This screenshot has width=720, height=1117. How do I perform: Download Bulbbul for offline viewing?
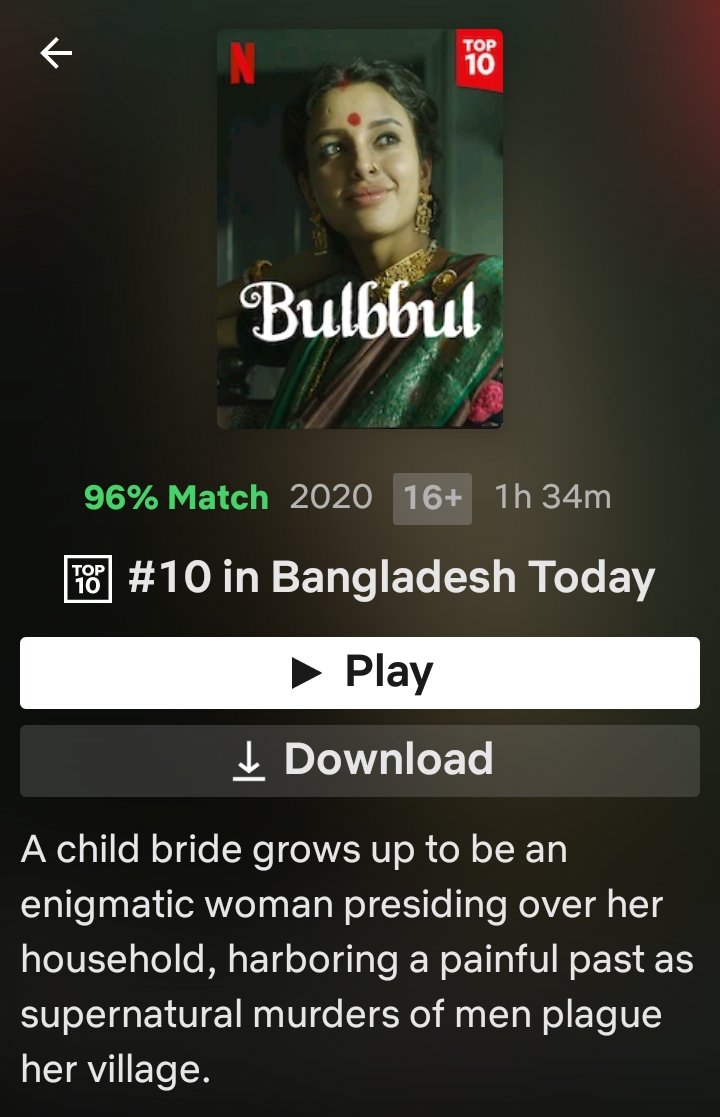(360, 760)
